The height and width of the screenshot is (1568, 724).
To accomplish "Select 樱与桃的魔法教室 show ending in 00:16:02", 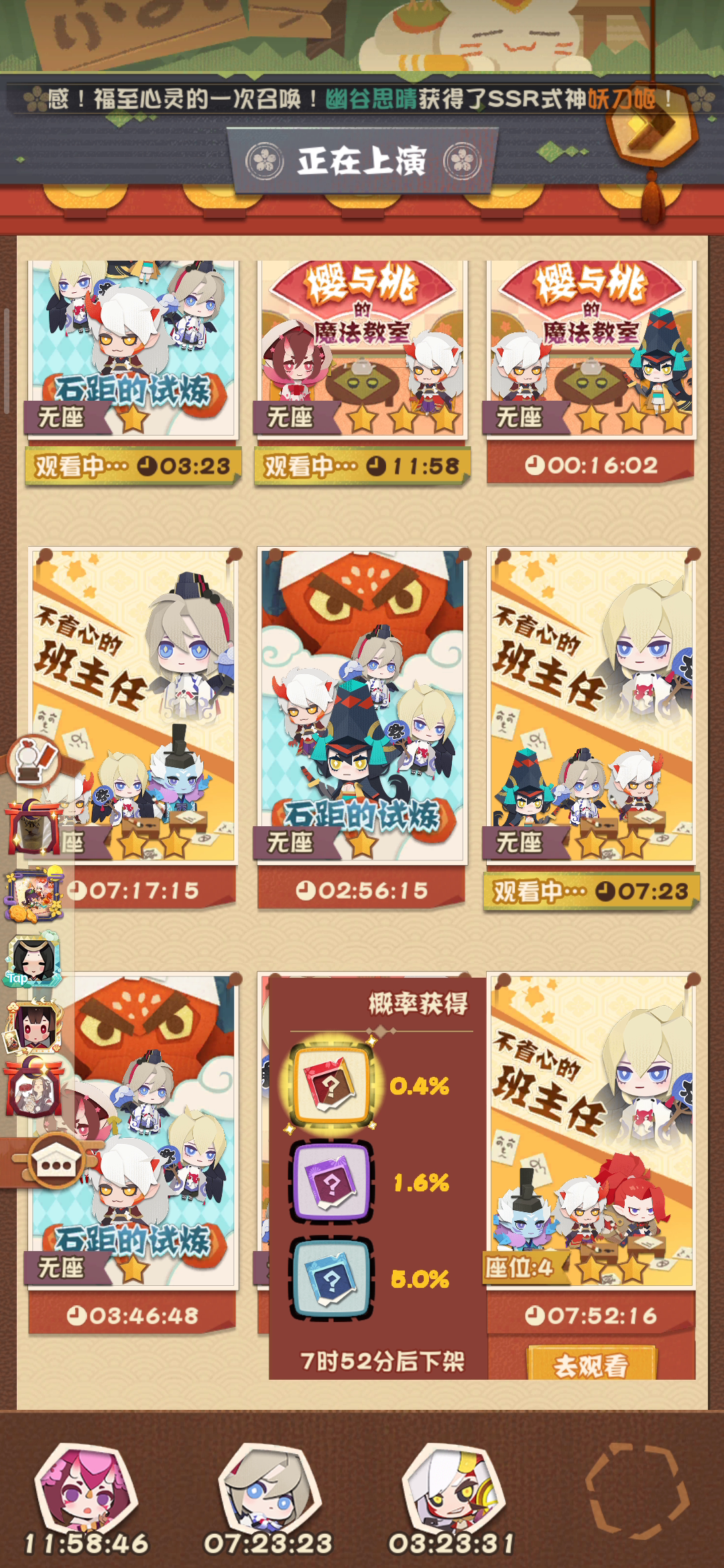I will coord(591,348).
